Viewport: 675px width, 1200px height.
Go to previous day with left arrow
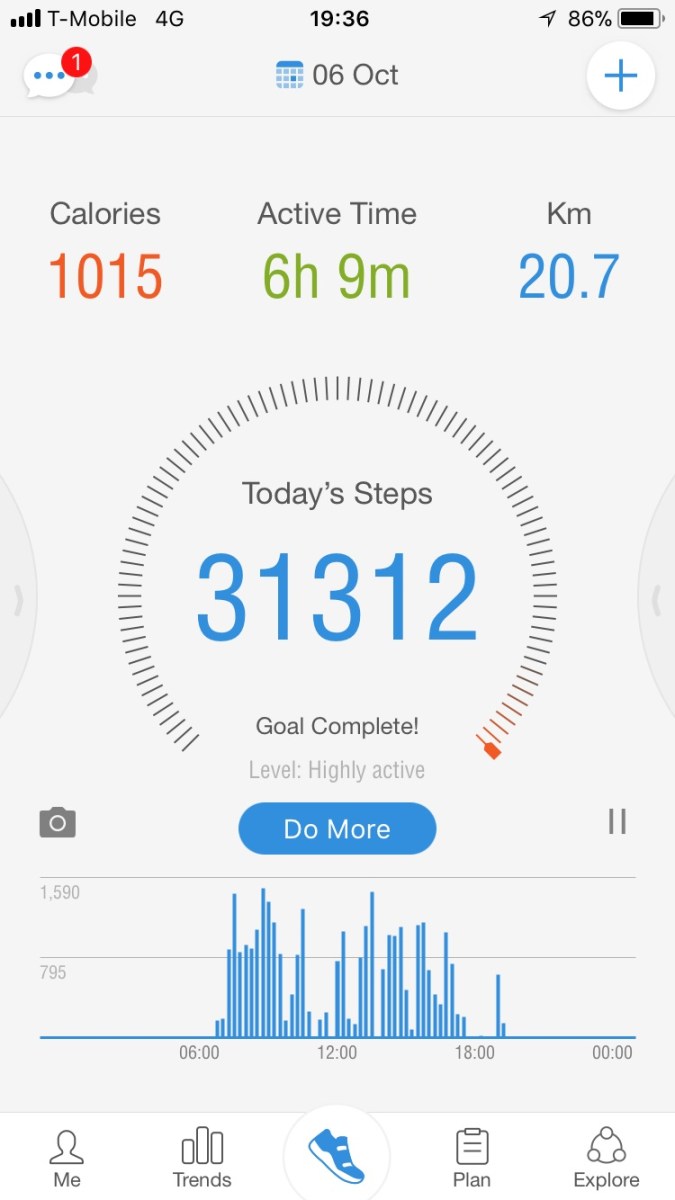coord(17,600)
